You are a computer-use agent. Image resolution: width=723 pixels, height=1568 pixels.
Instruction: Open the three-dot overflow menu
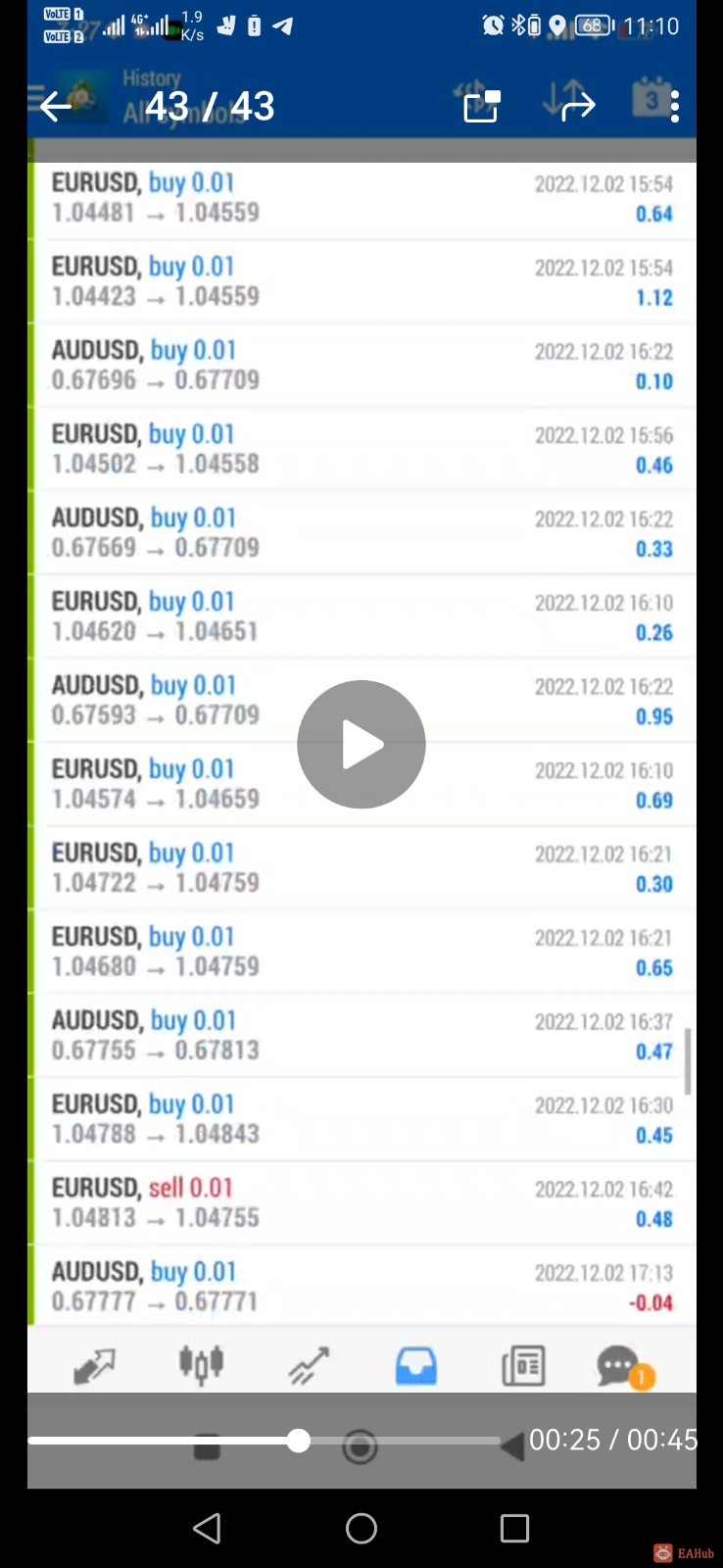[x=675, y=106]
